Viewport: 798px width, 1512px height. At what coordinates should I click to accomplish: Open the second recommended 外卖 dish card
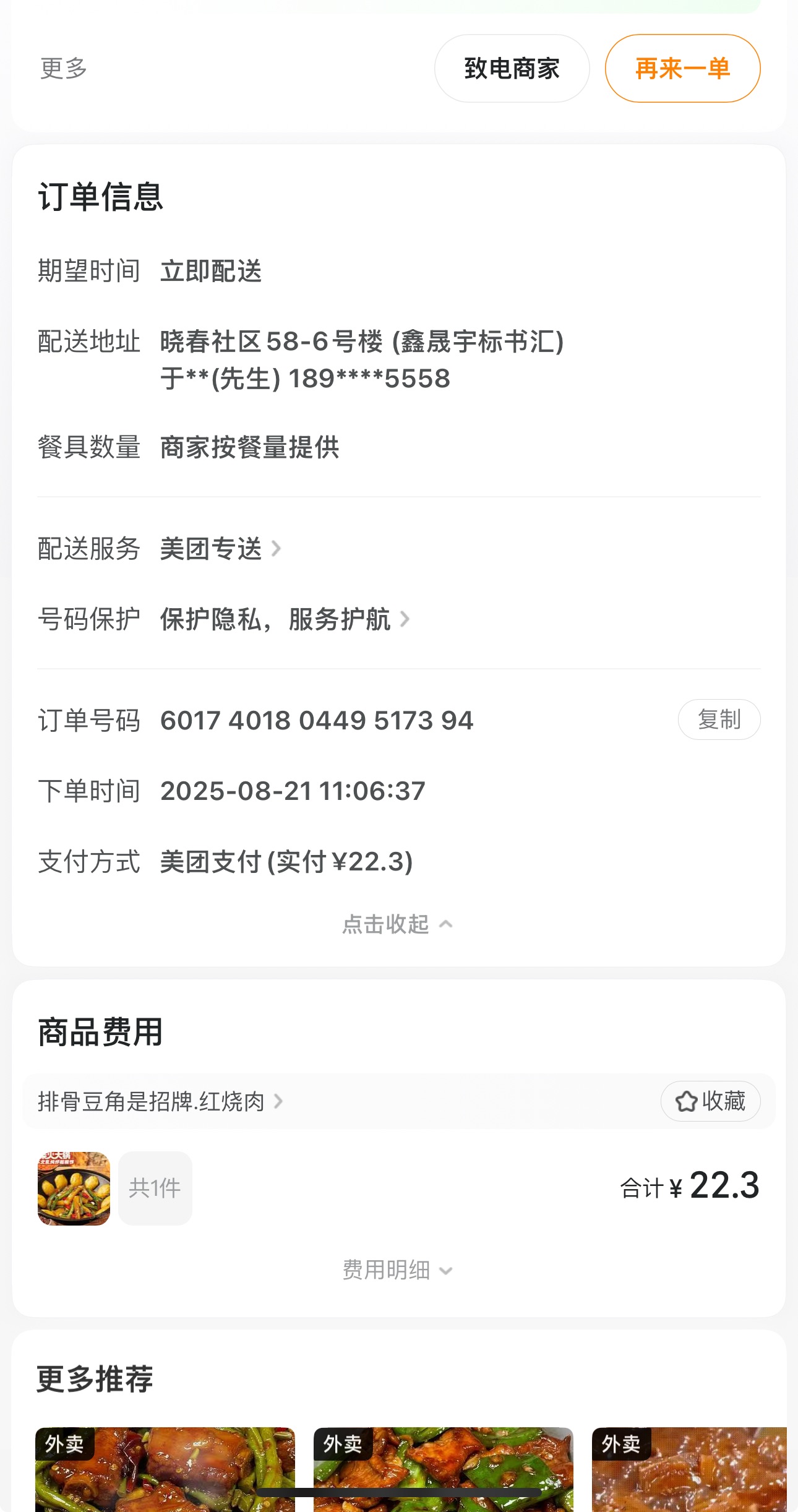(x=443, y=1469)
